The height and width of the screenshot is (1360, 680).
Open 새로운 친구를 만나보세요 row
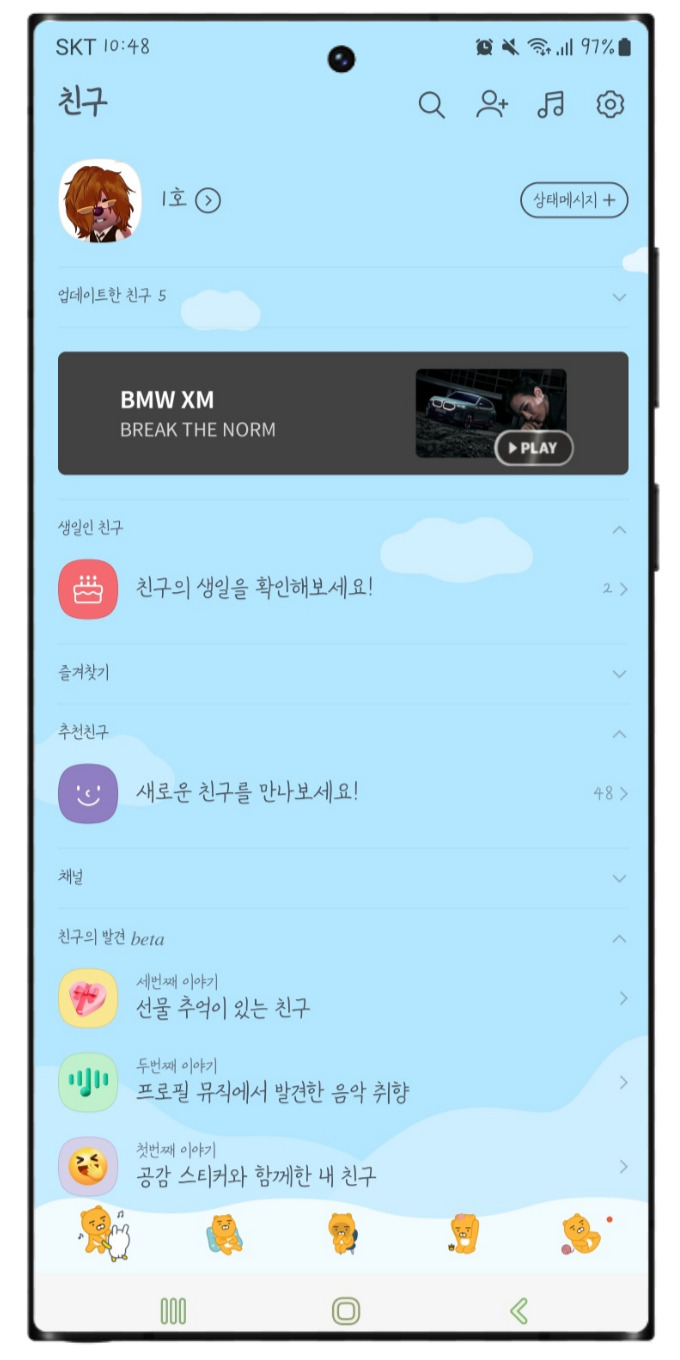(x=247, y=794)
